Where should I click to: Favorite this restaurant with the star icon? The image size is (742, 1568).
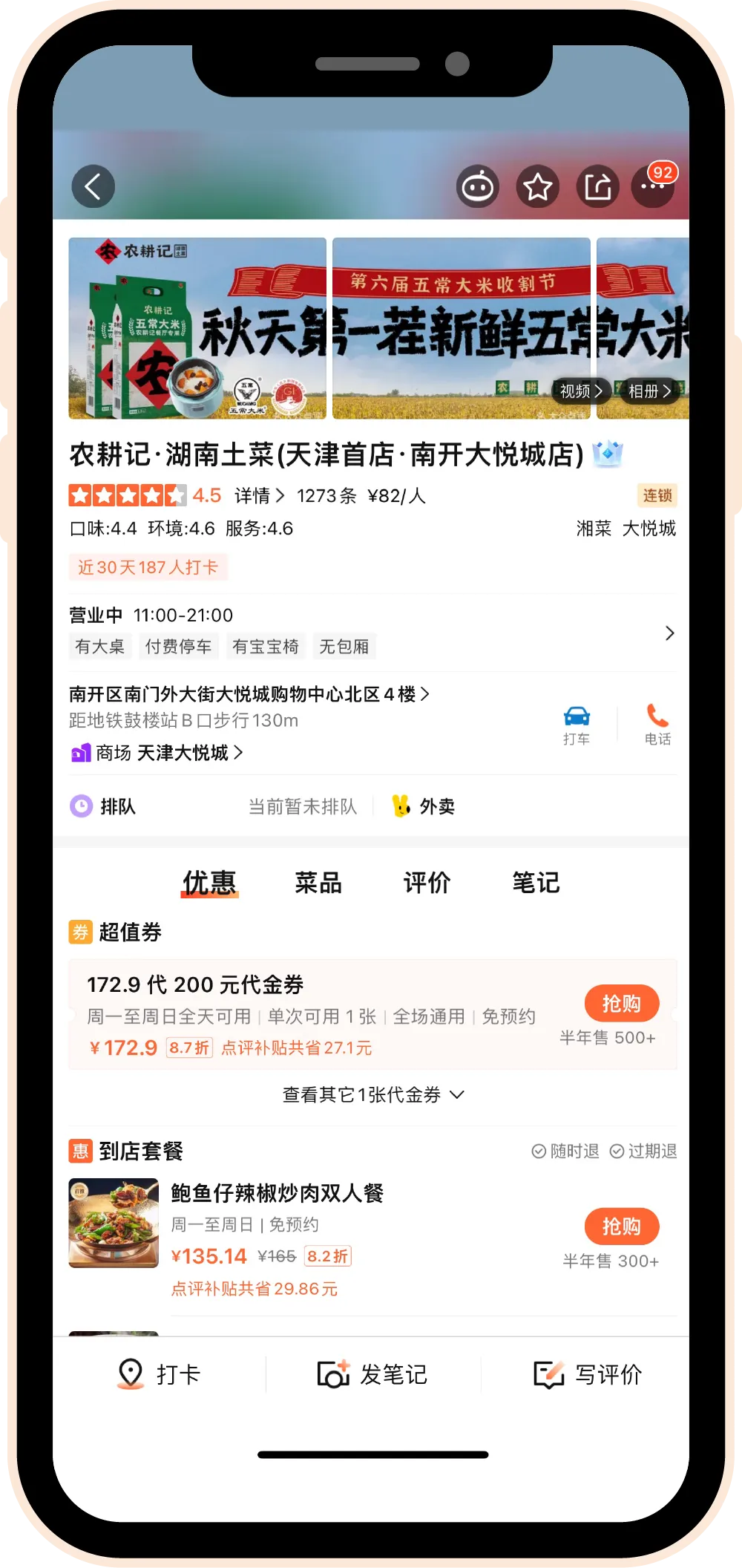538,186
